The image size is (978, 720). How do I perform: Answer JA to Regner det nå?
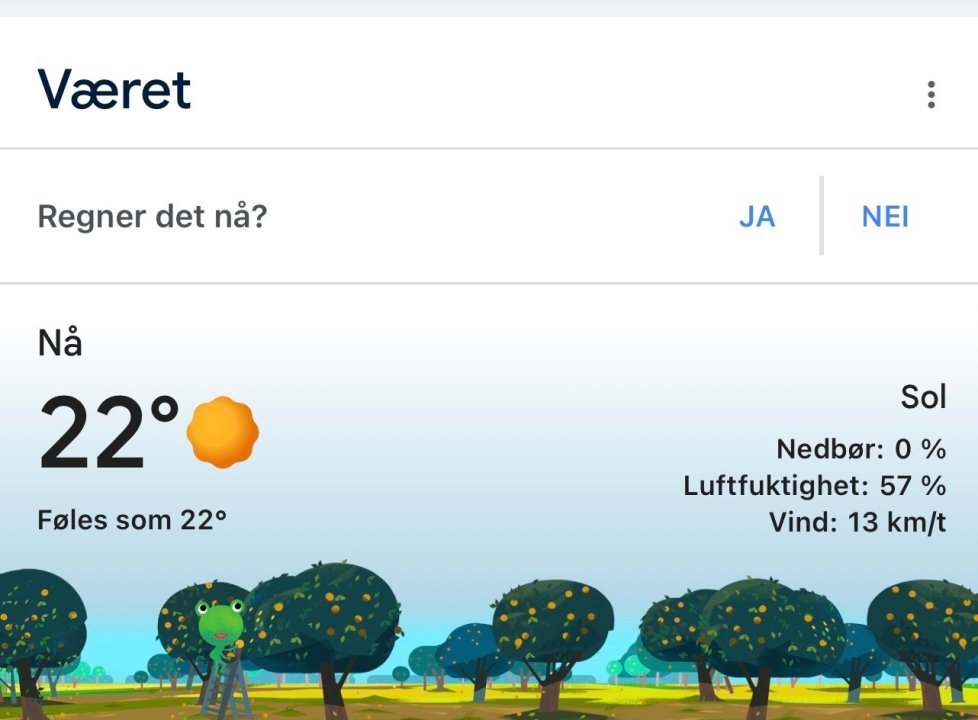point(757,217)
